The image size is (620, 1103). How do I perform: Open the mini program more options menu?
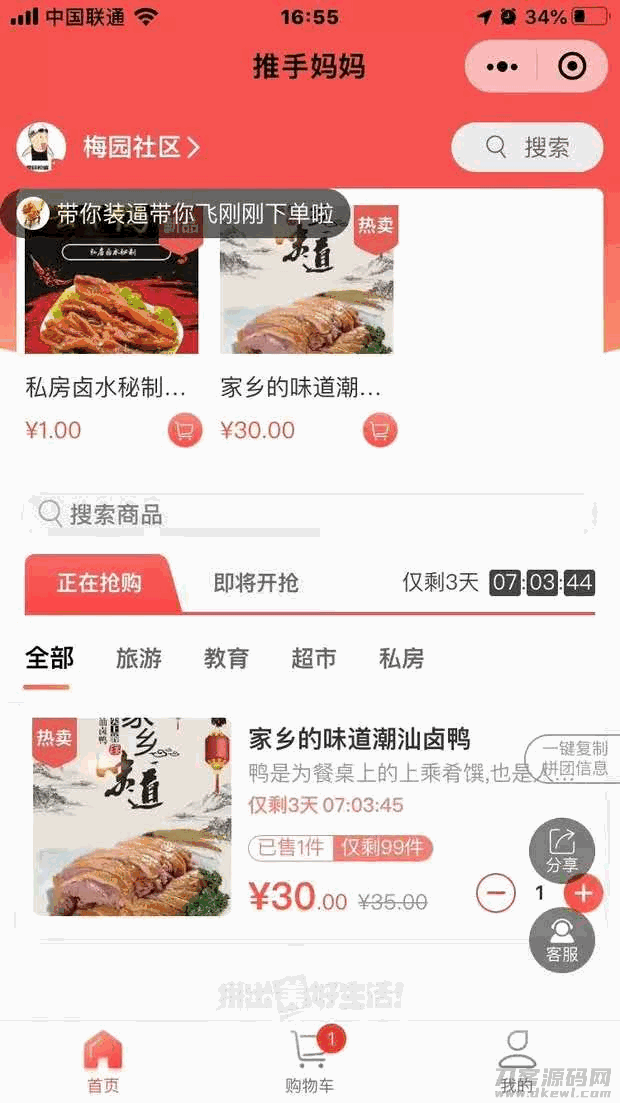502,68
